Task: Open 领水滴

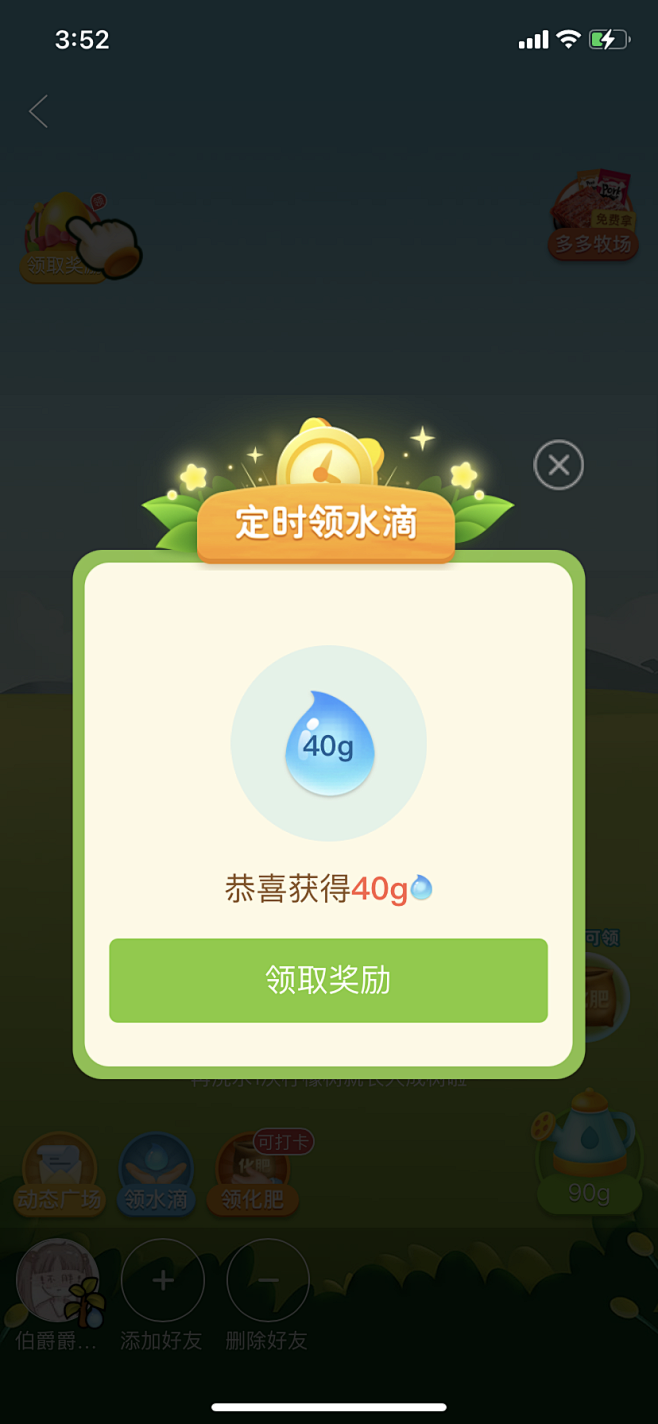Action: (156, 1174)
